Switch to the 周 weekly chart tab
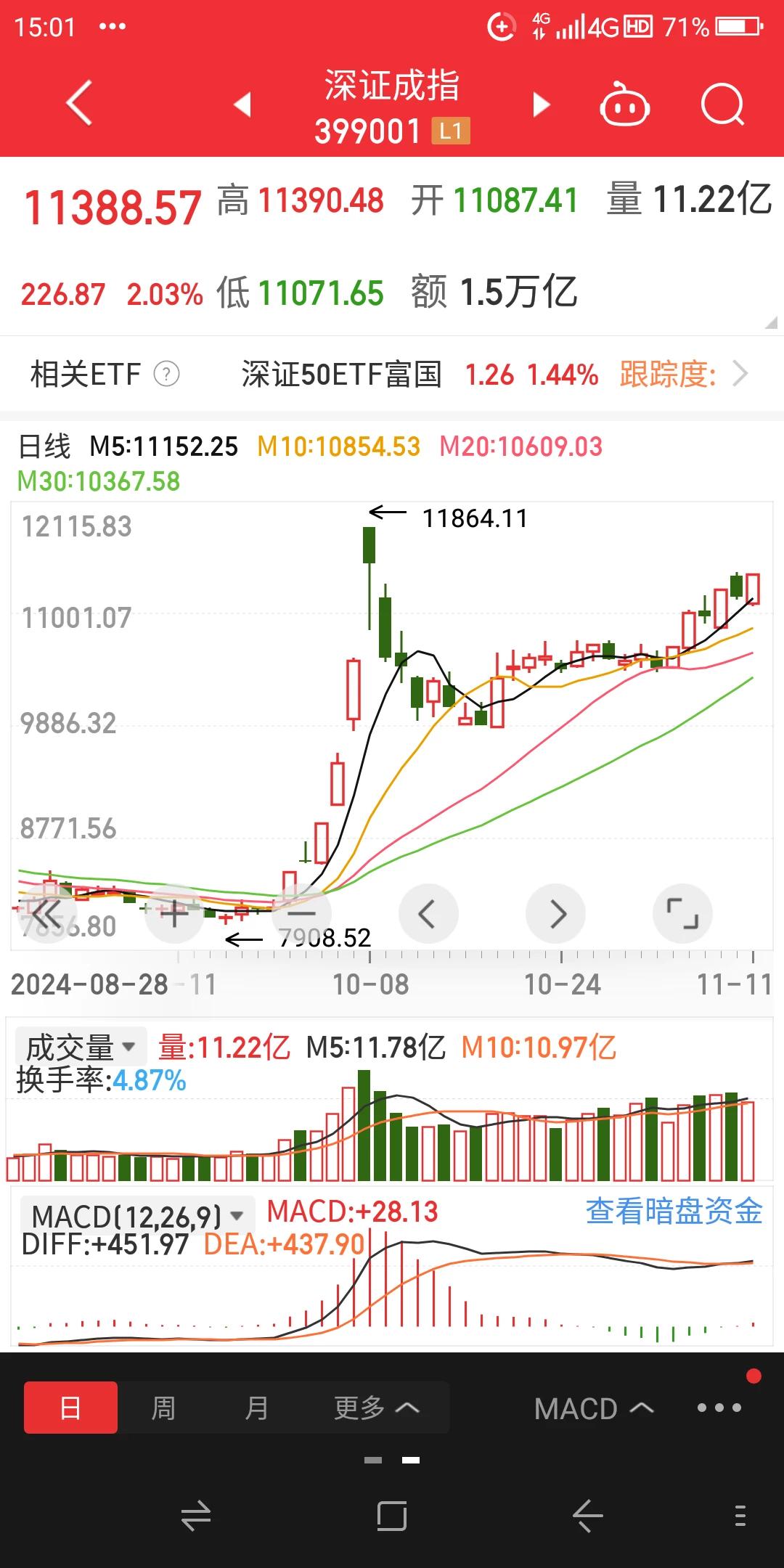 (x=163, y=1408)
